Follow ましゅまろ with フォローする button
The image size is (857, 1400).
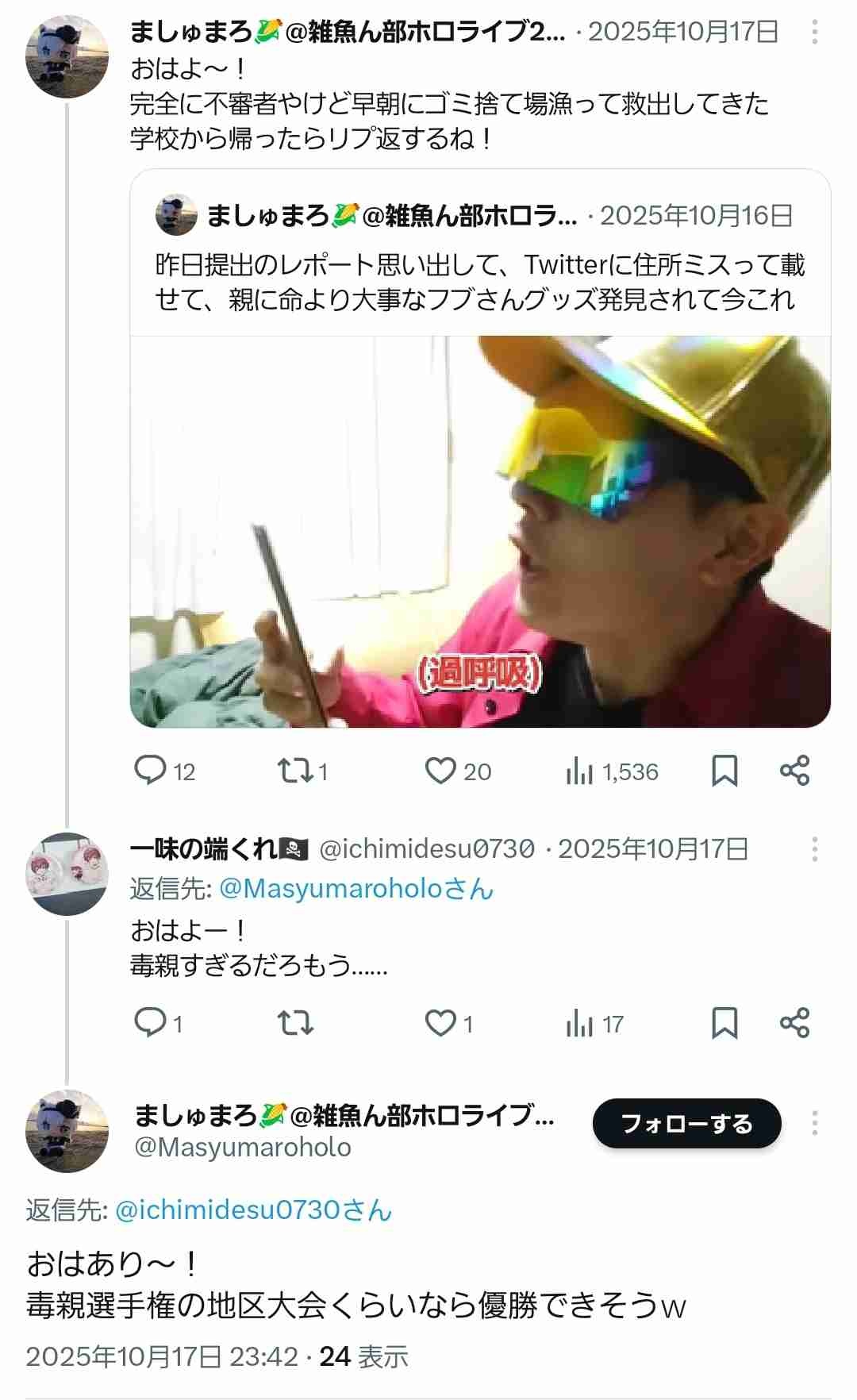point(686,1123)
